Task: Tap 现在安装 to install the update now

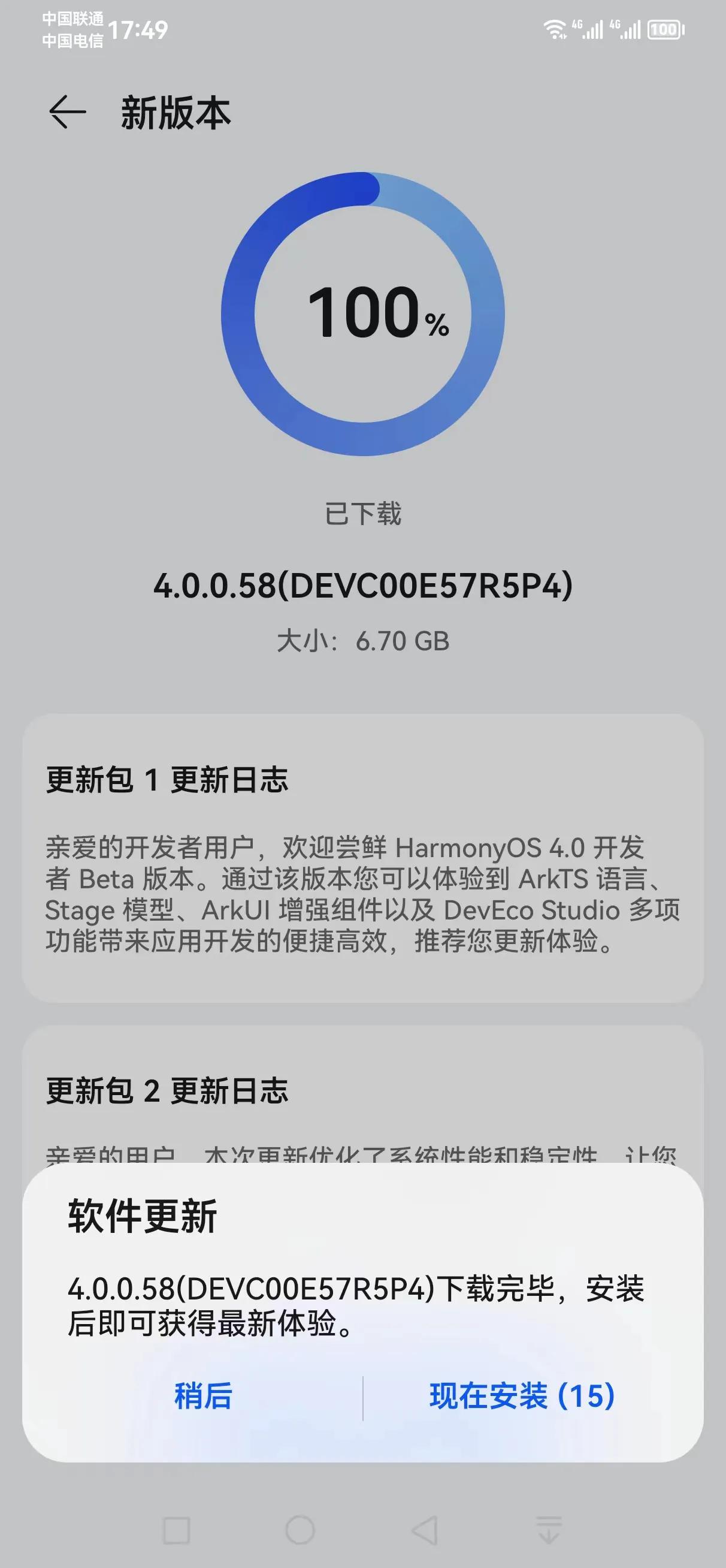Action: (522, 1397)
